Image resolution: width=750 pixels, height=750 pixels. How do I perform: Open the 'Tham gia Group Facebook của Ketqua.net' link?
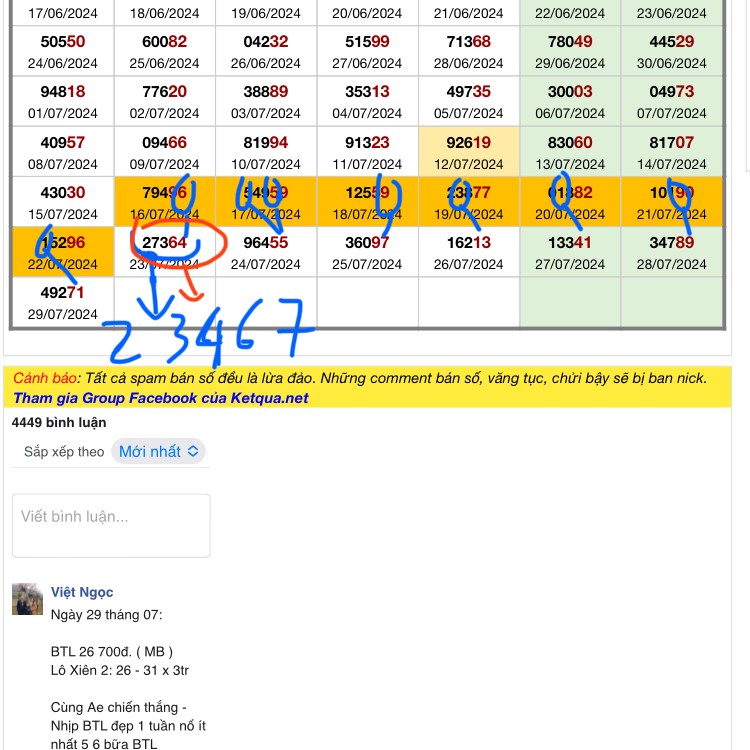click(x=160, y=398)
